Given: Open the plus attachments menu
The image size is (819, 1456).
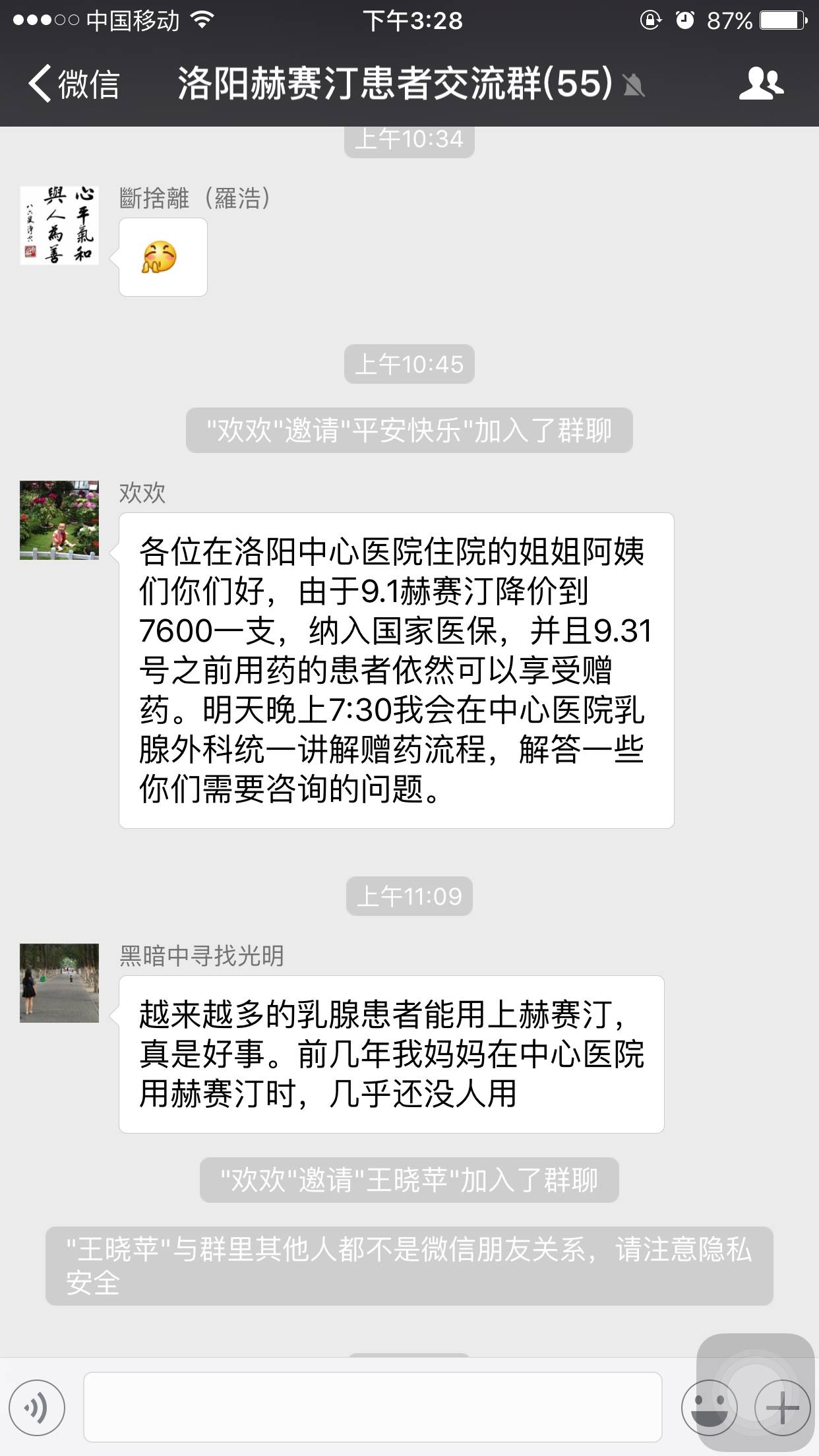Looking at the screenshot, I should [x=782, y=1407].
